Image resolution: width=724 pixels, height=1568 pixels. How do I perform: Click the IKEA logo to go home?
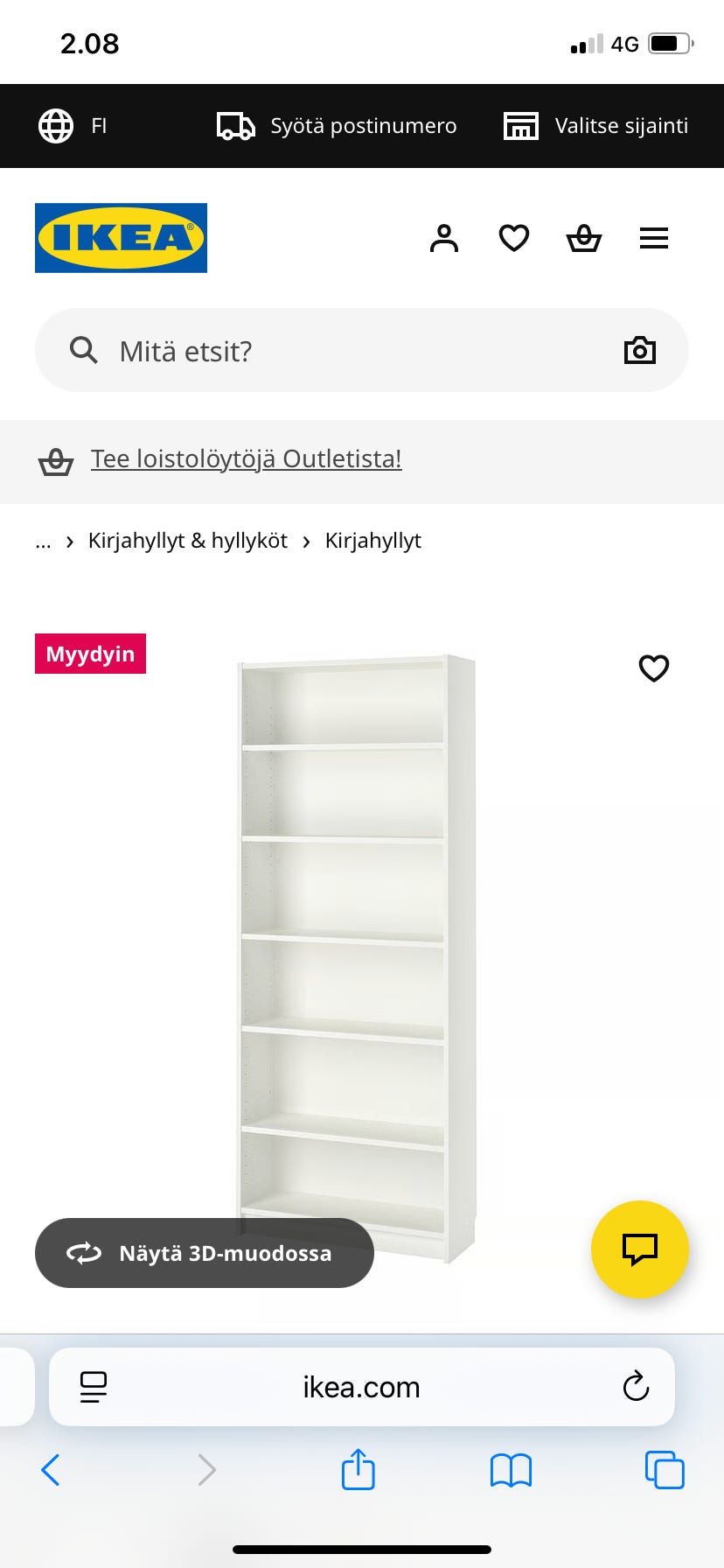pos(121,237)
